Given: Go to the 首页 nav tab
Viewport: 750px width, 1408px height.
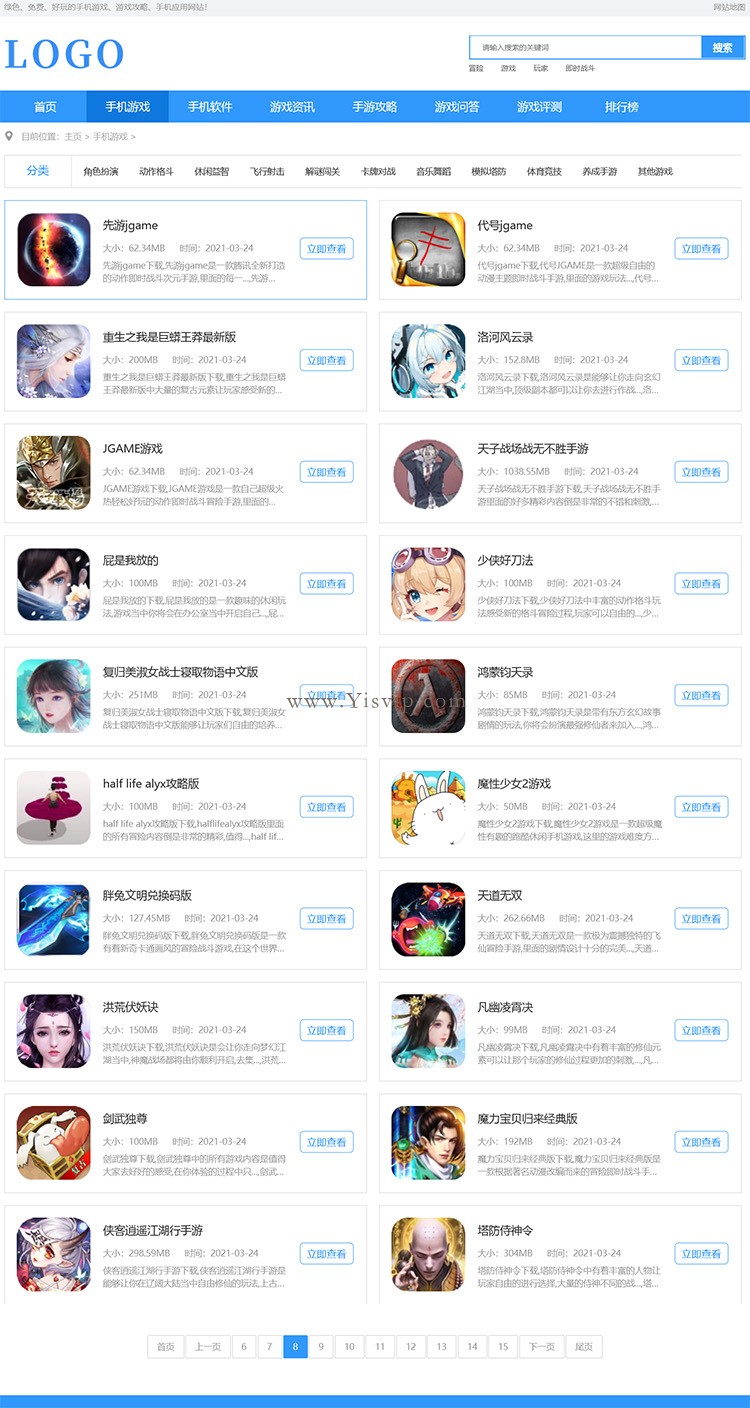Looking at the screenshot, I should point(45,107).
